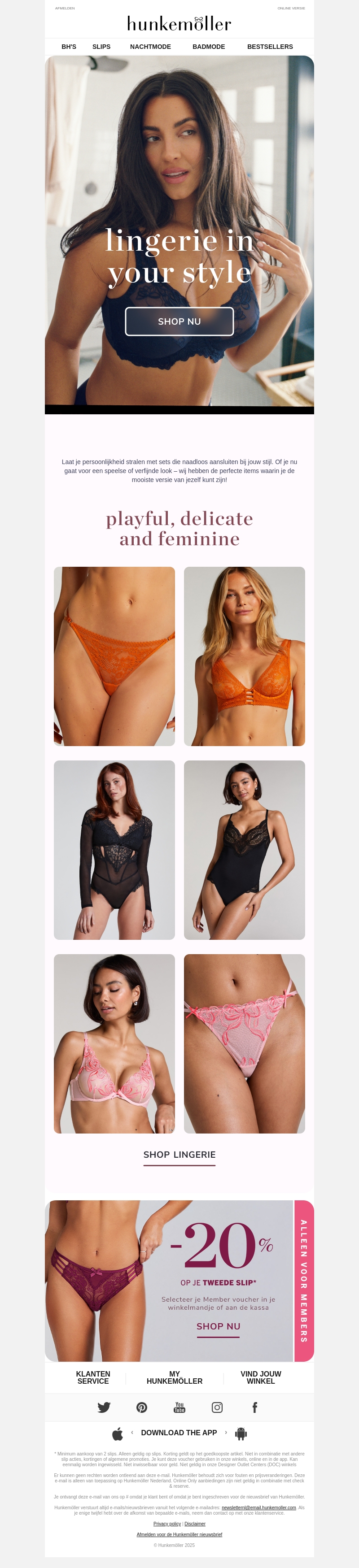The width and height of the screenshot is (359, 1568).
Task: Tap the AFMELDEN link at top
Action: click(65, 9)
